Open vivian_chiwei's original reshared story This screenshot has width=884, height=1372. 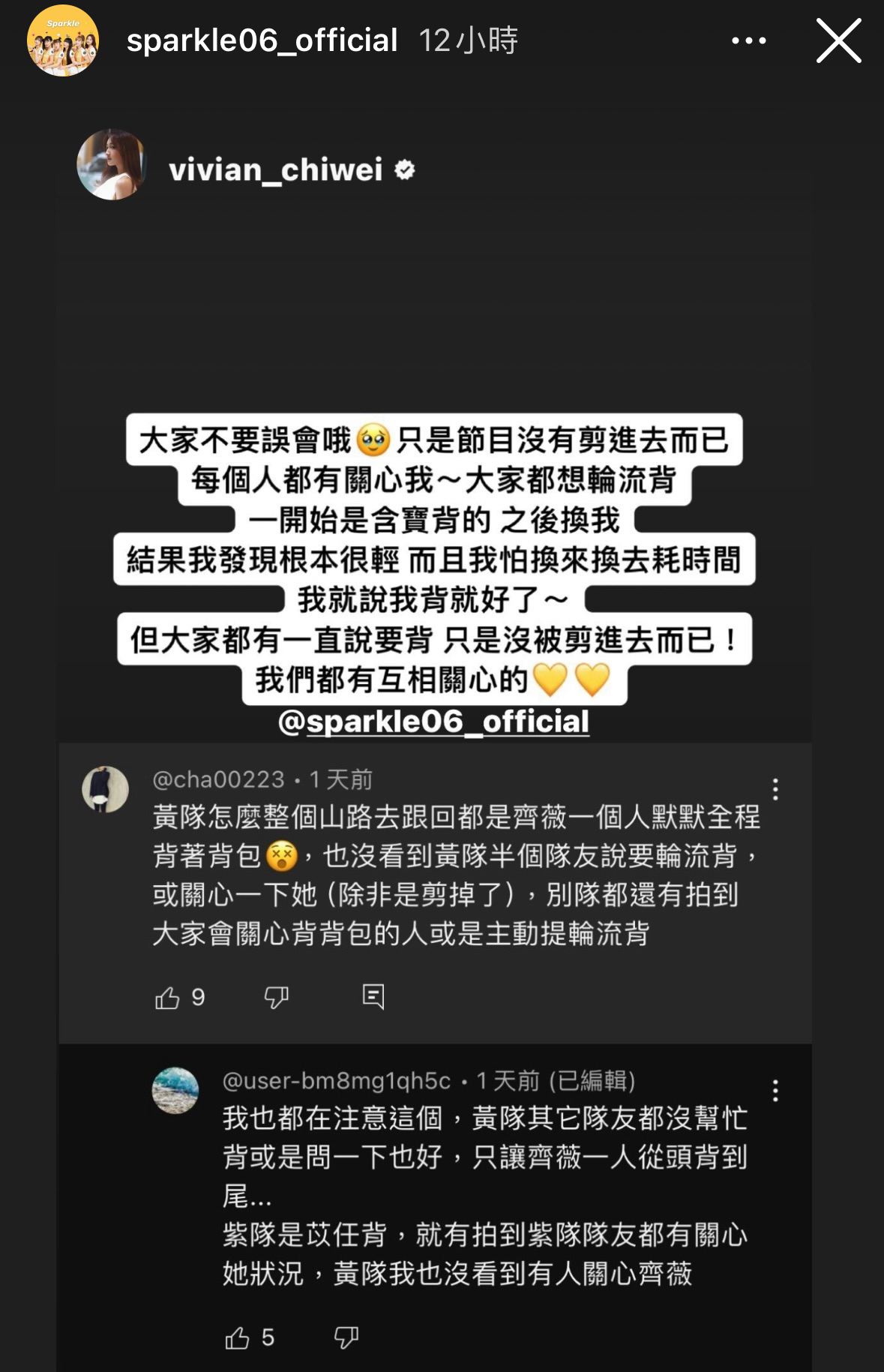click(275, 170)
